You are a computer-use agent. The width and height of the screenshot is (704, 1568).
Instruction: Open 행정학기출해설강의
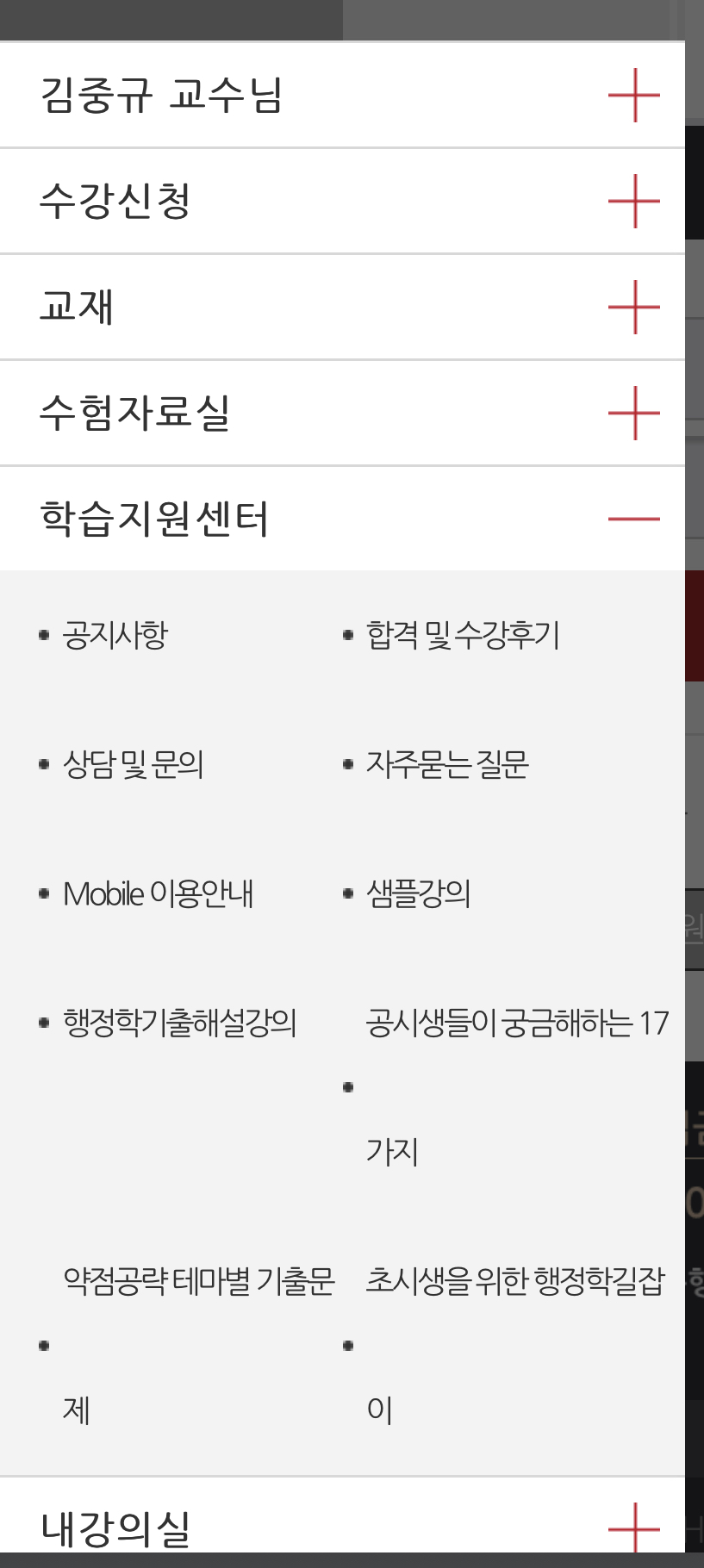[180, 1023]
